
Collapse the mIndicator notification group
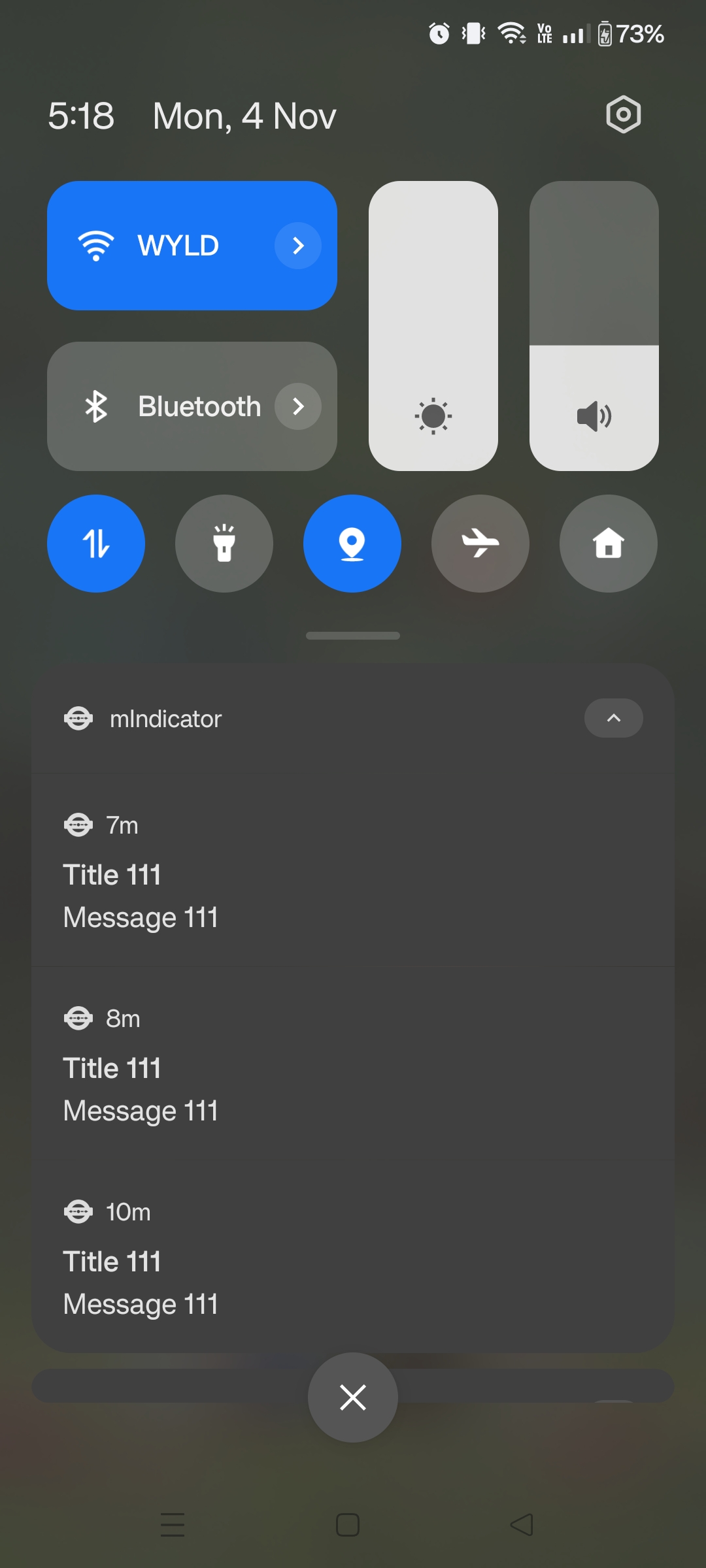coord(613,718)
